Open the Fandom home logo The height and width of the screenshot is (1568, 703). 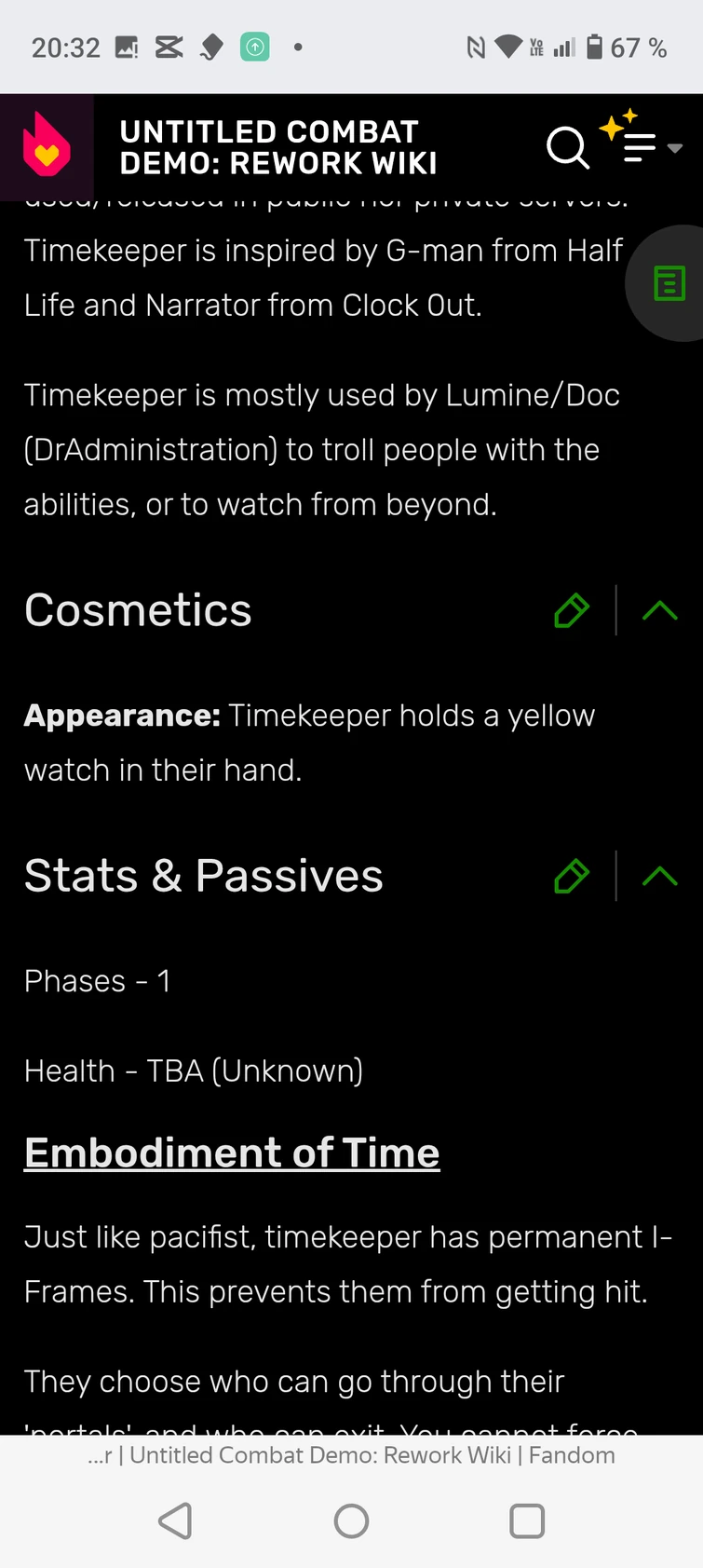pos(47,145)
